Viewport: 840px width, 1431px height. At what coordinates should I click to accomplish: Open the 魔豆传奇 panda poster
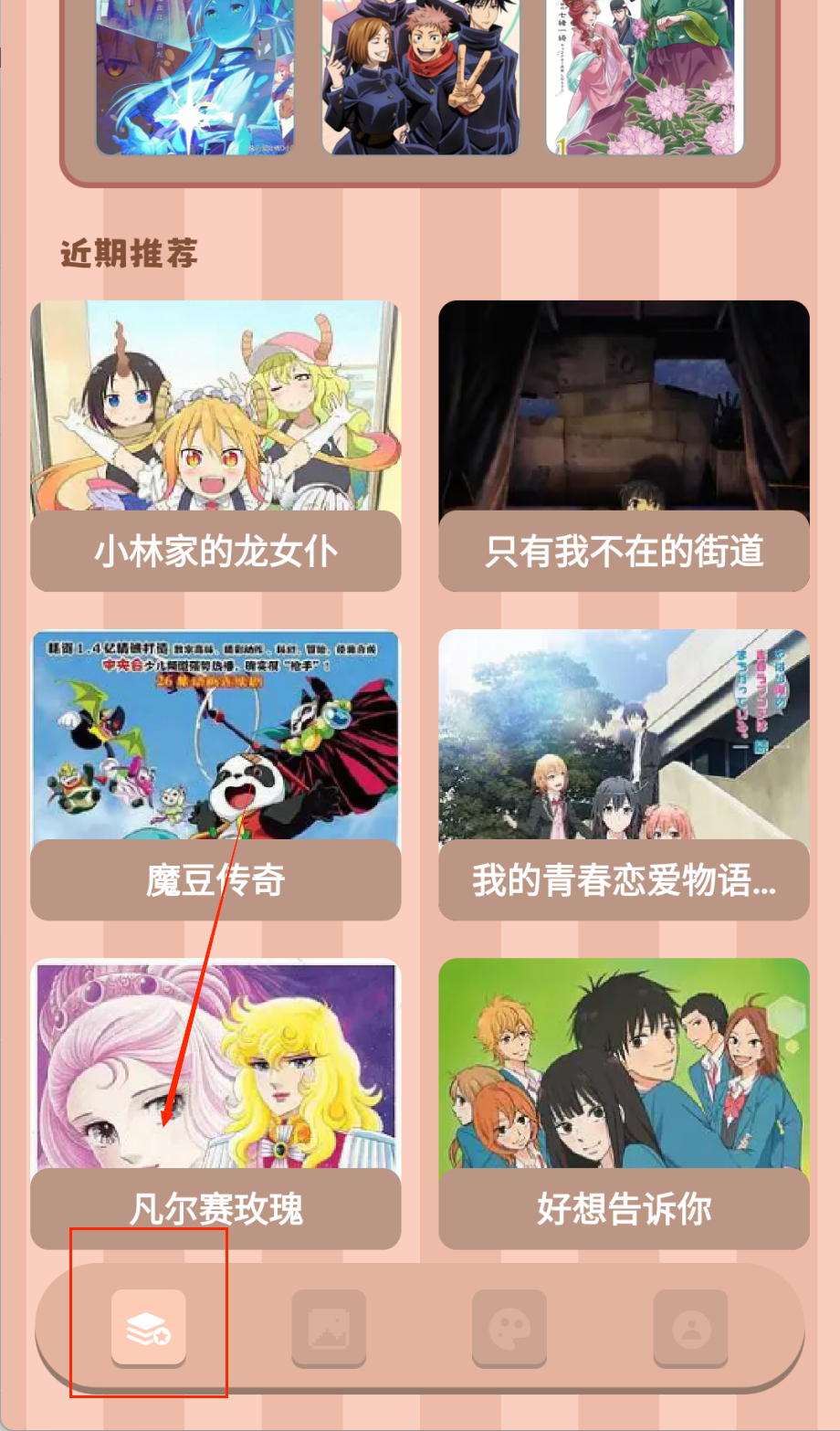215,740
